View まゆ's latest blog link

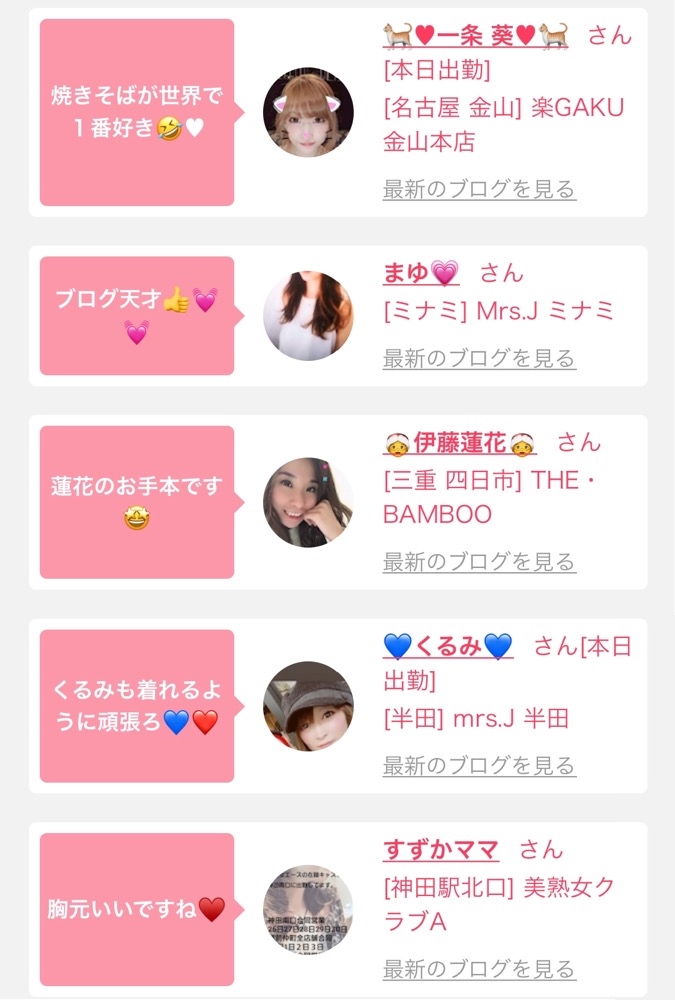click(x=479, y=358)
